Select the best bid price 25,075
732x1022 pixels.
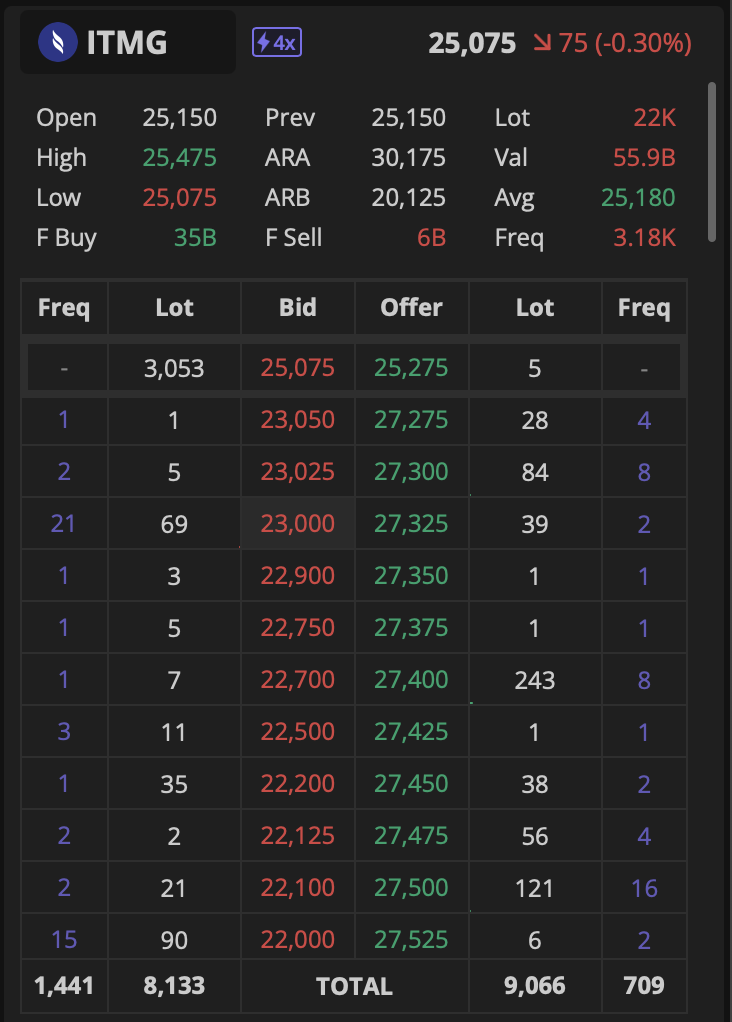click(x=297, y=368)
